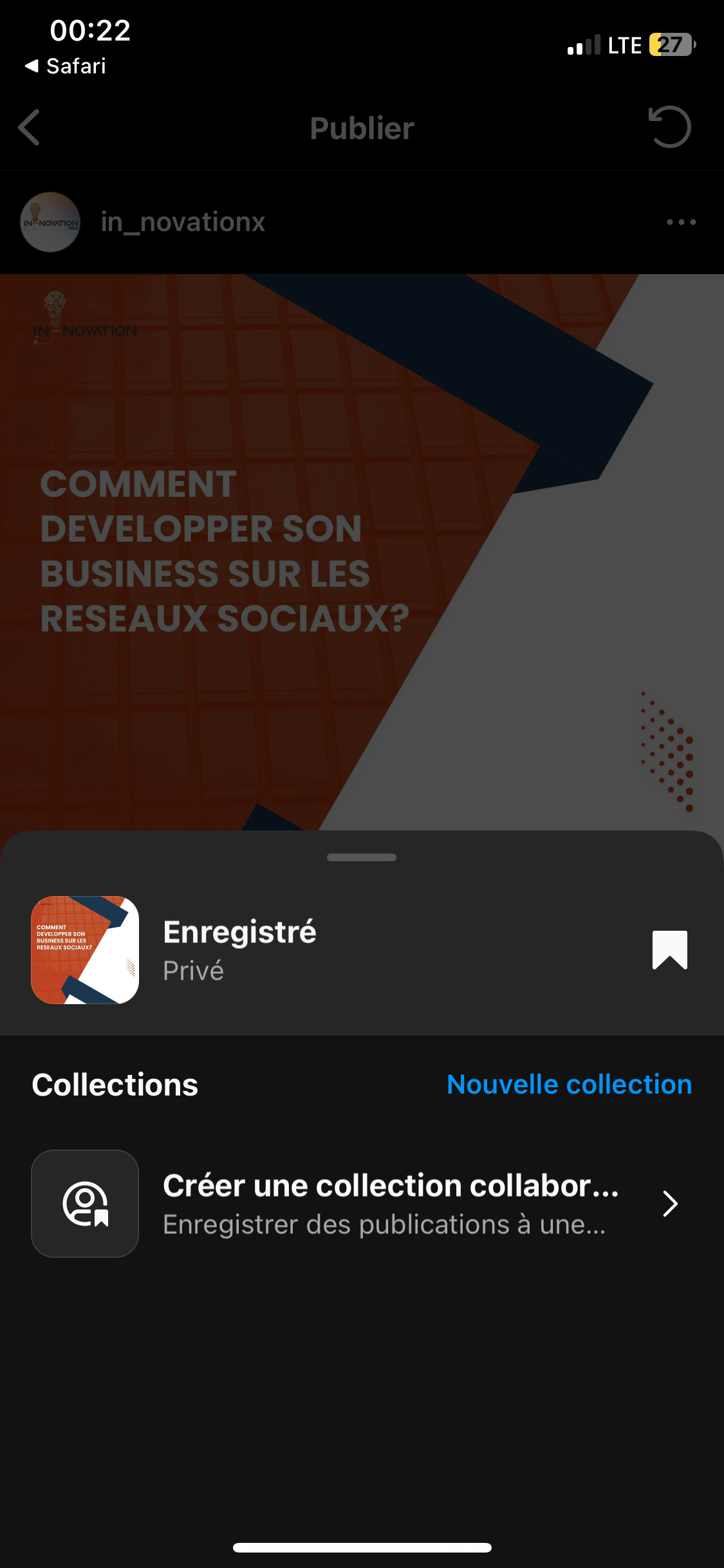Open the Enregistré saved post thumbnail
This screenshot has width=724, height=1568.
85,950
